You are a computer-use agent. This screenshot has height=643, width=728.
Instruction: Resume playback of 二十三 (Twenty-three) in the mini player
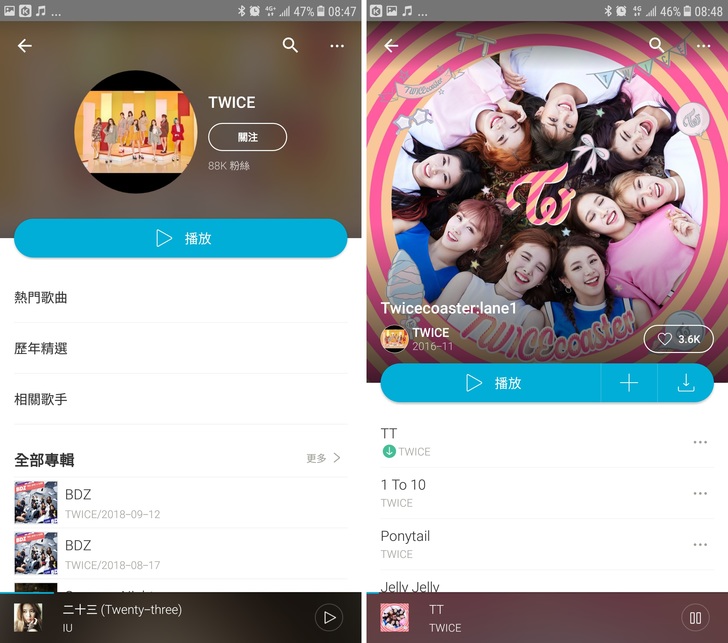(x=328, y=617)
